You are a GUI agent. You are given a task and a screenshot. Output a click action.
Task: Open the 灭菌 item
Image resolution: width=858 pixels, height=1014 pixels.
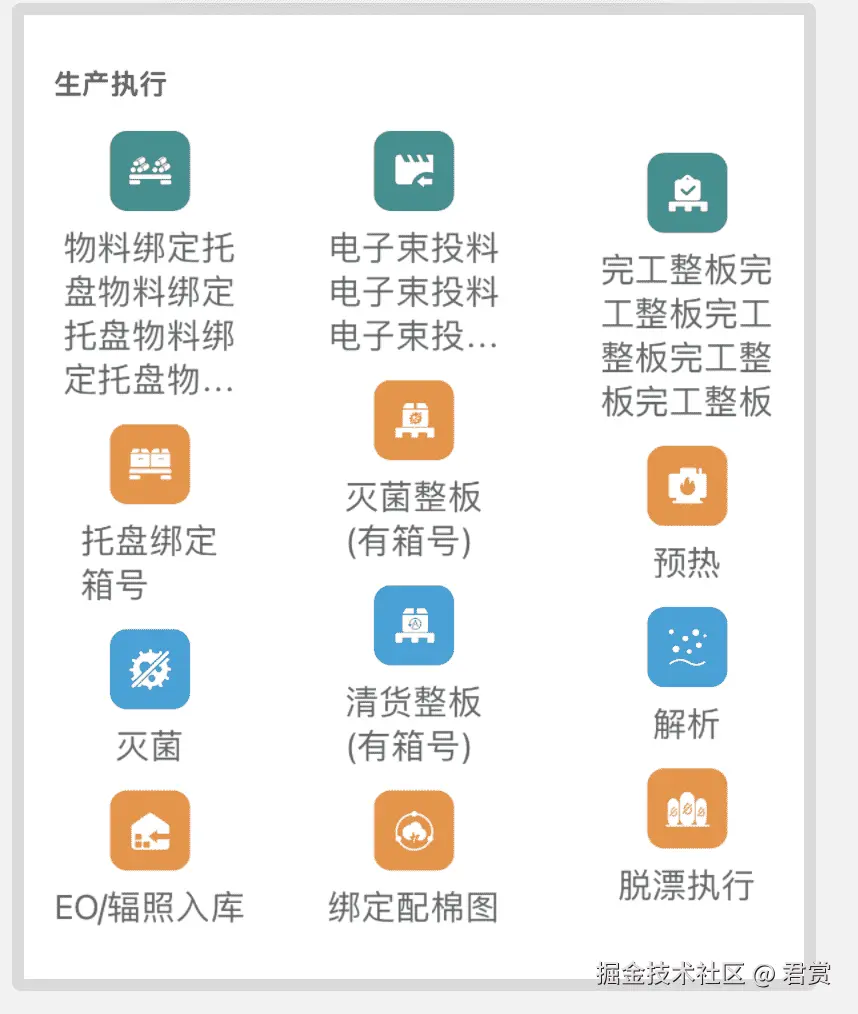pos(149,669)
